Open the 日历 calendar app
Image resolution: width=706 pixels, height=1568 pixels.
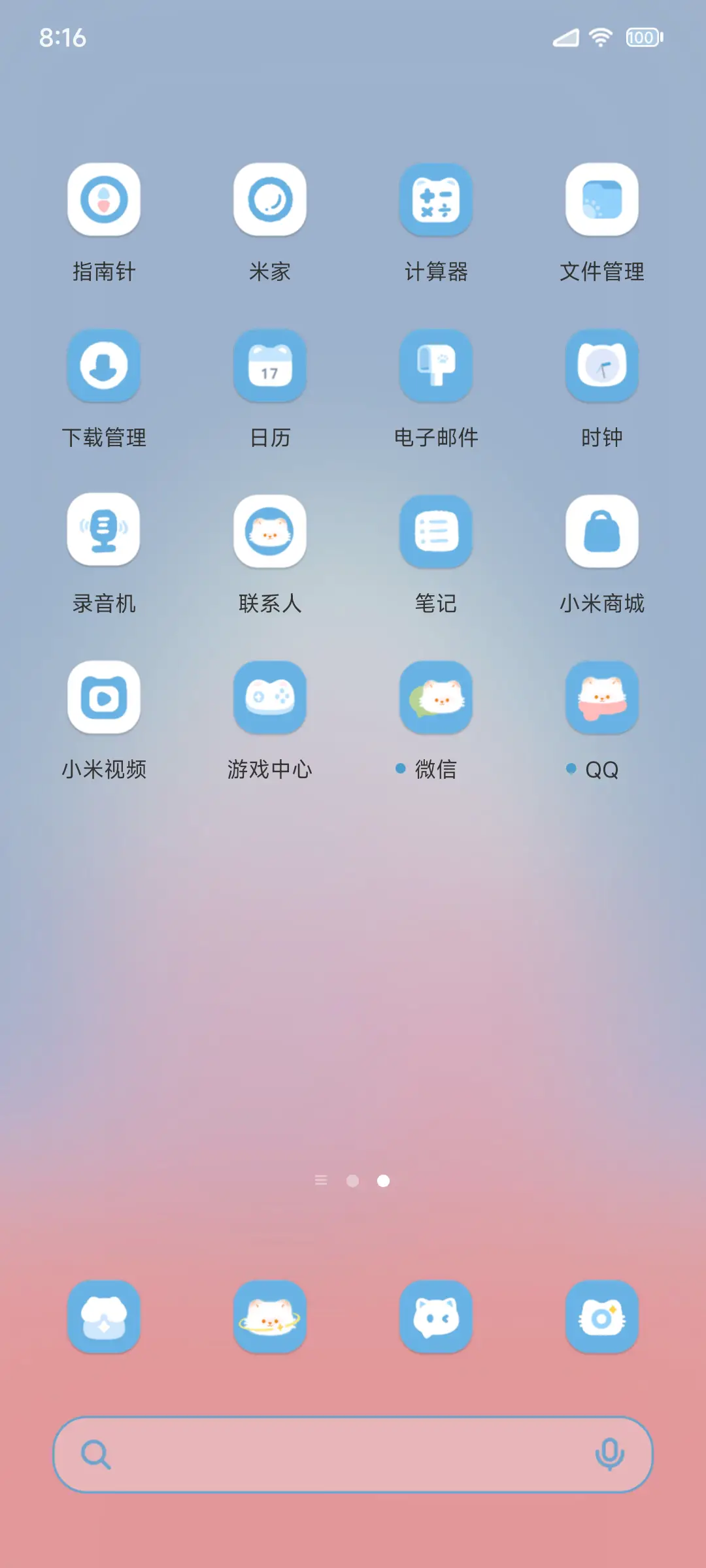click(x=270, y=367)
